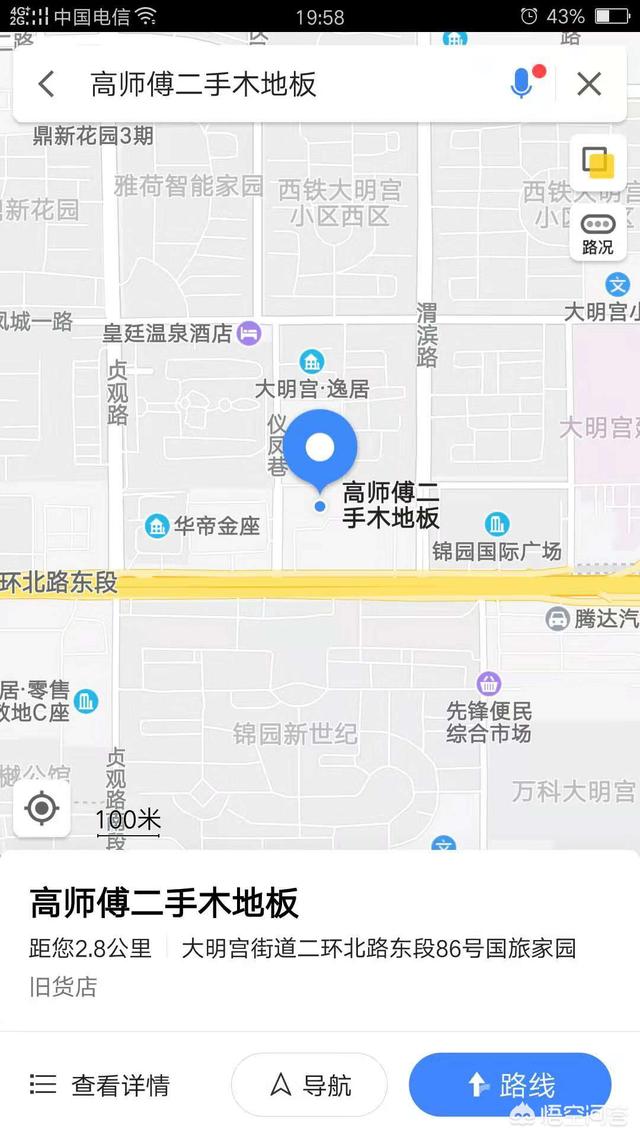Show 路线 route options

click(x=510, y=1084)
